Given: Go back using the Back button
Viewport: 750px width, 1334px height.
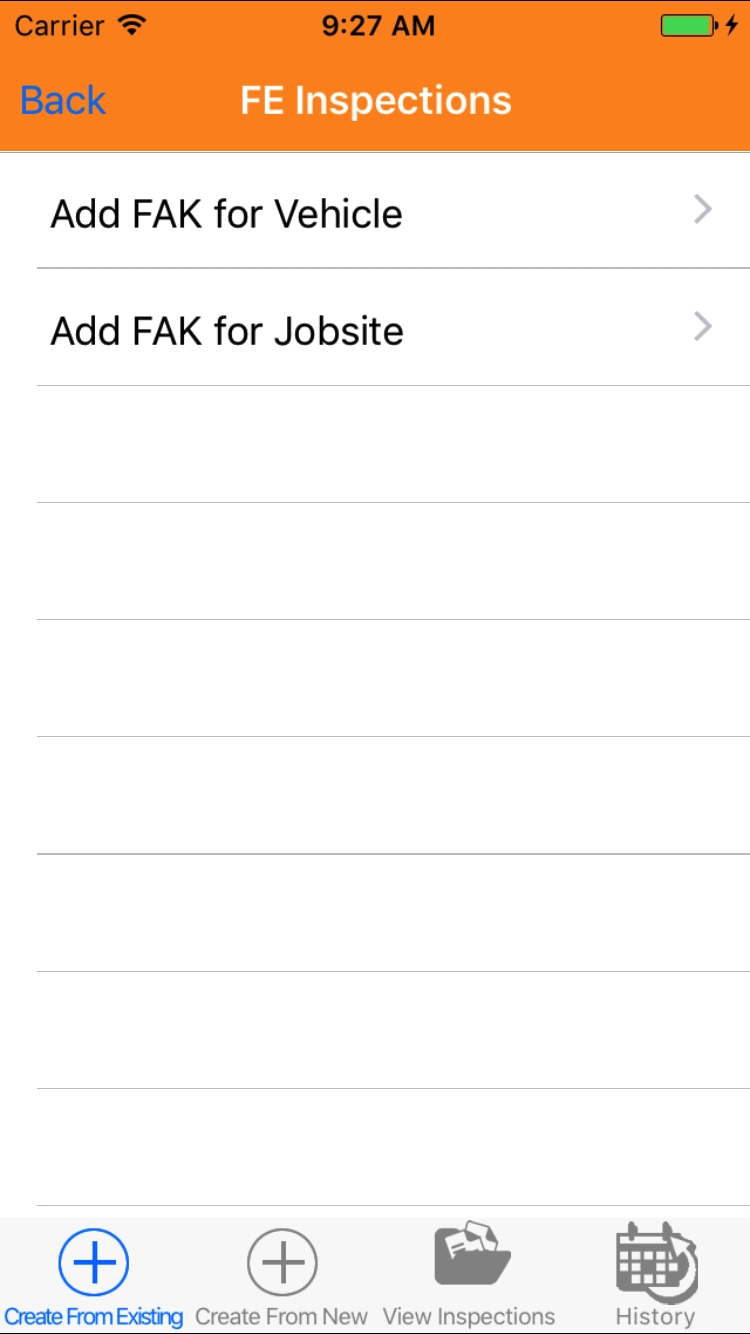Looking at the screenshot, I should click(63, 101).
